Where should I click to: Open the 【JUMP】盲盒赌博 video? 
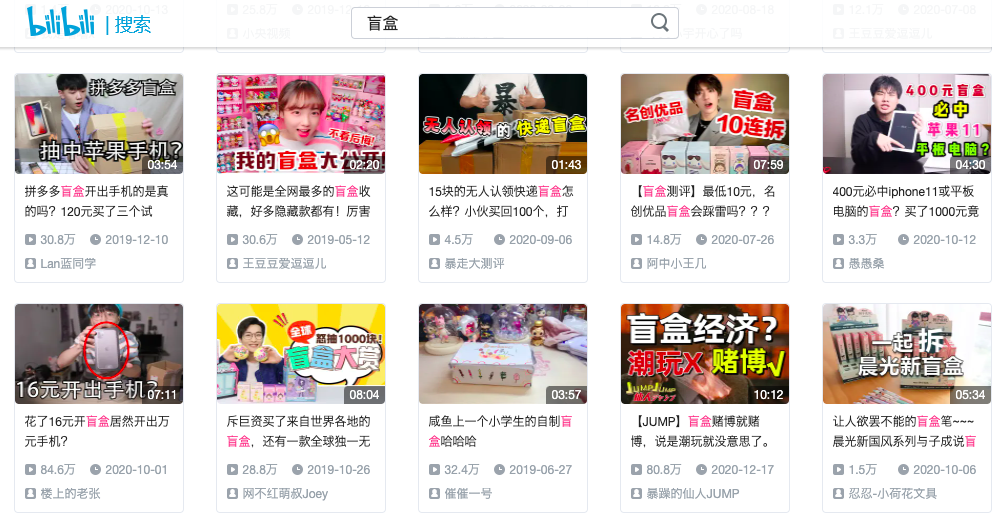[705, 354]
